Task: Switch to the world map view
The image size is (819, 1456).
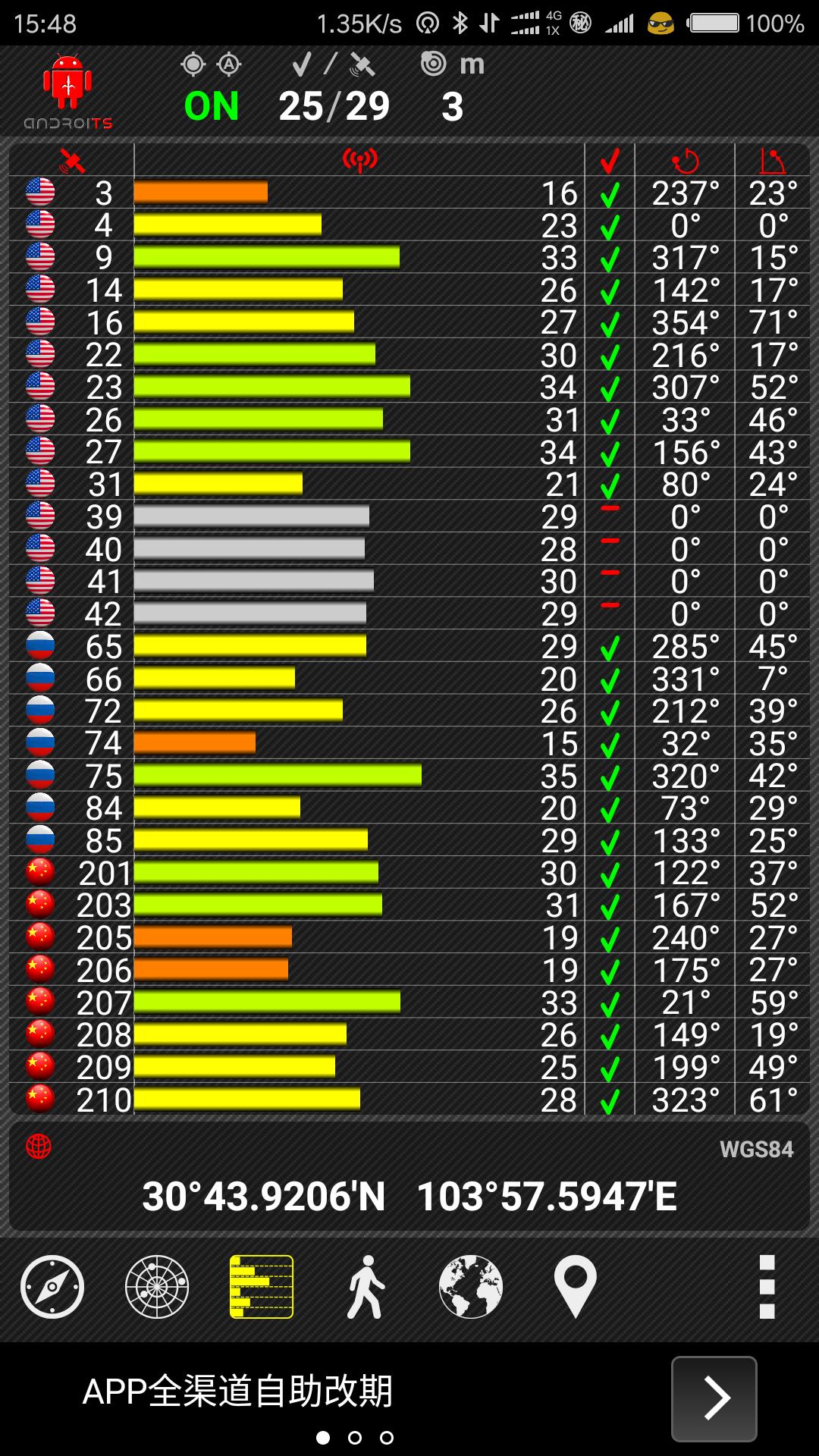Action: coord(470,1287)
